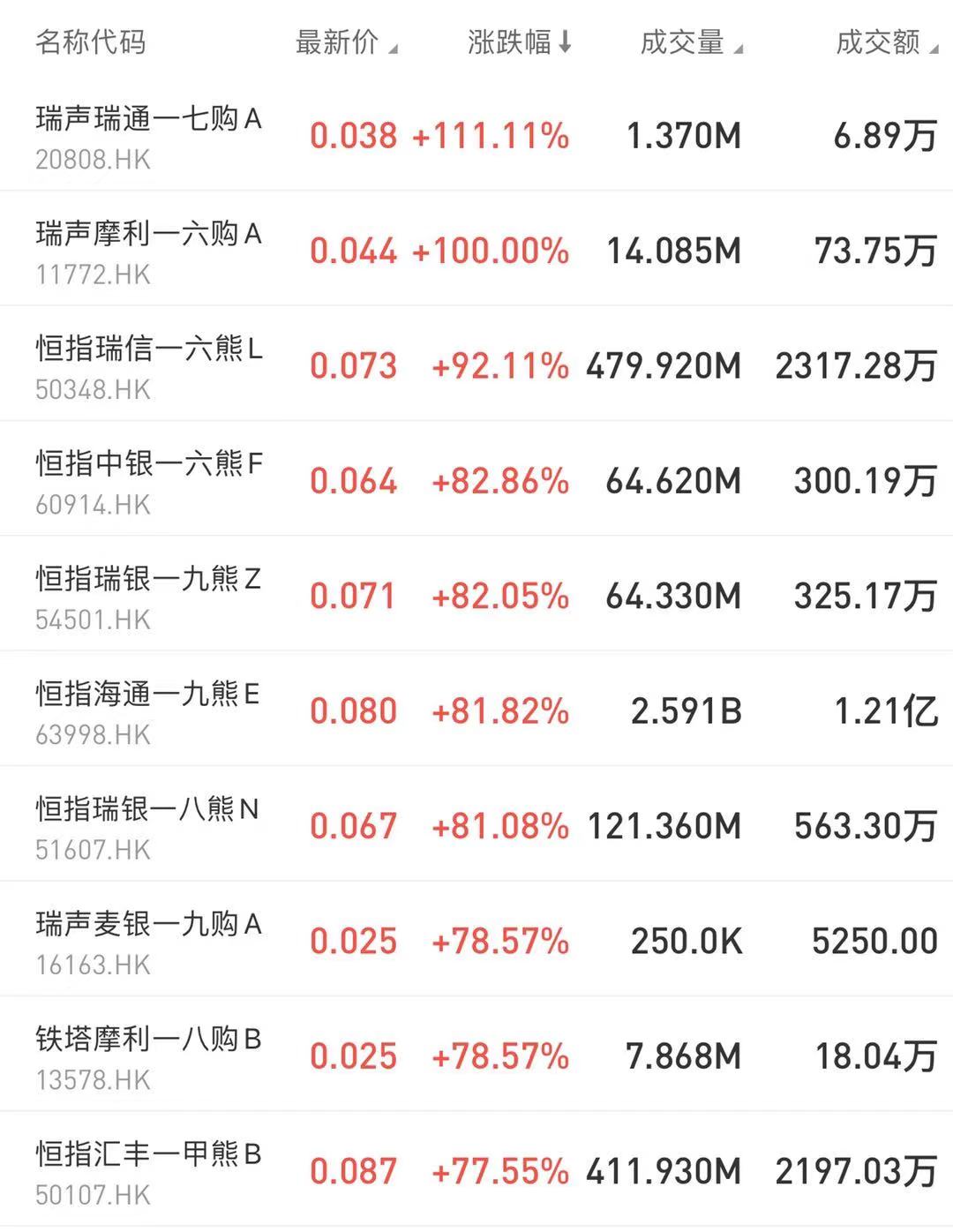Viewport: 953px width, 1232px height.
Task: Open the 恒指中银一六熊F row
Action: [149, 481]
